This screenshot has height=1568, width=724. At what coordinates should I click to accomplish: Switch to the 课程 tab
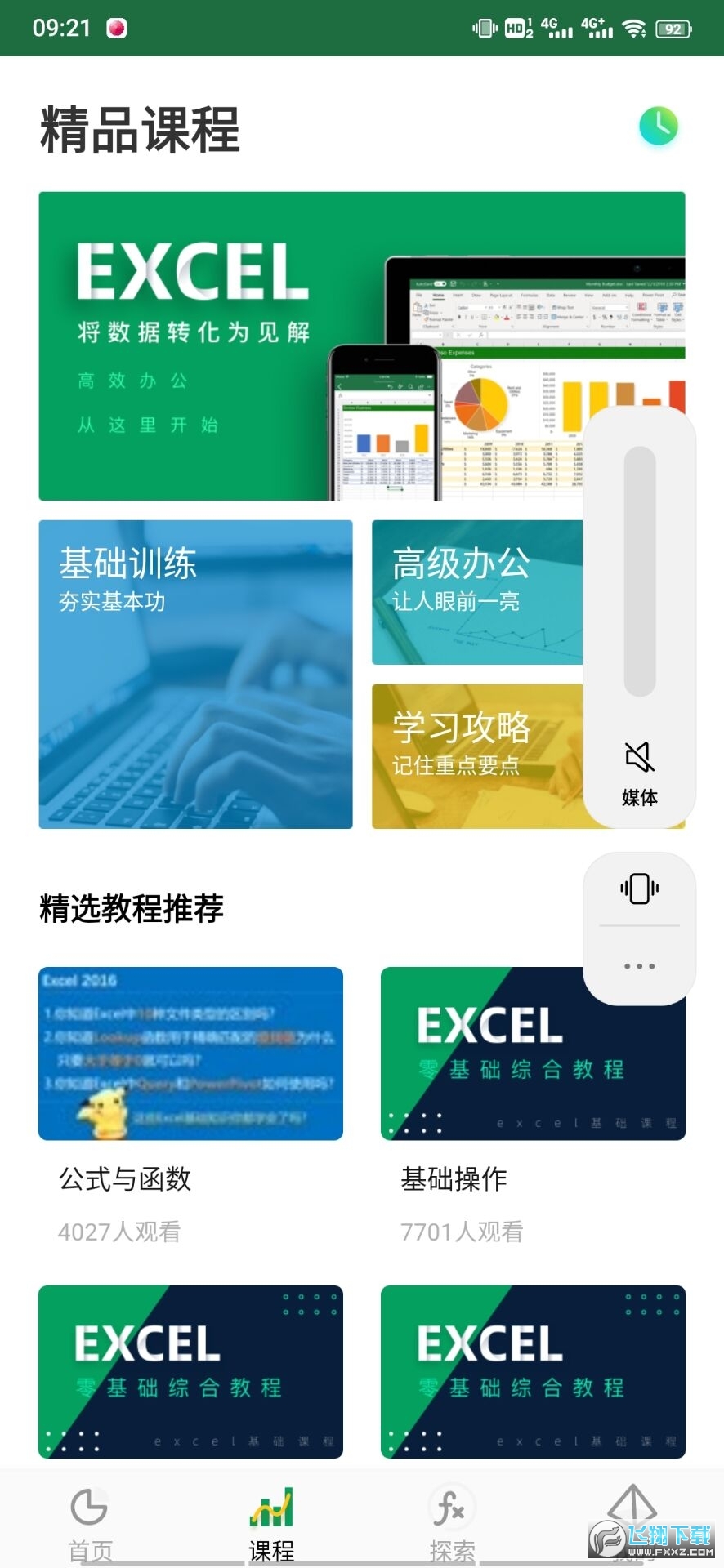pyautogui.click(x=270, y=1527)
